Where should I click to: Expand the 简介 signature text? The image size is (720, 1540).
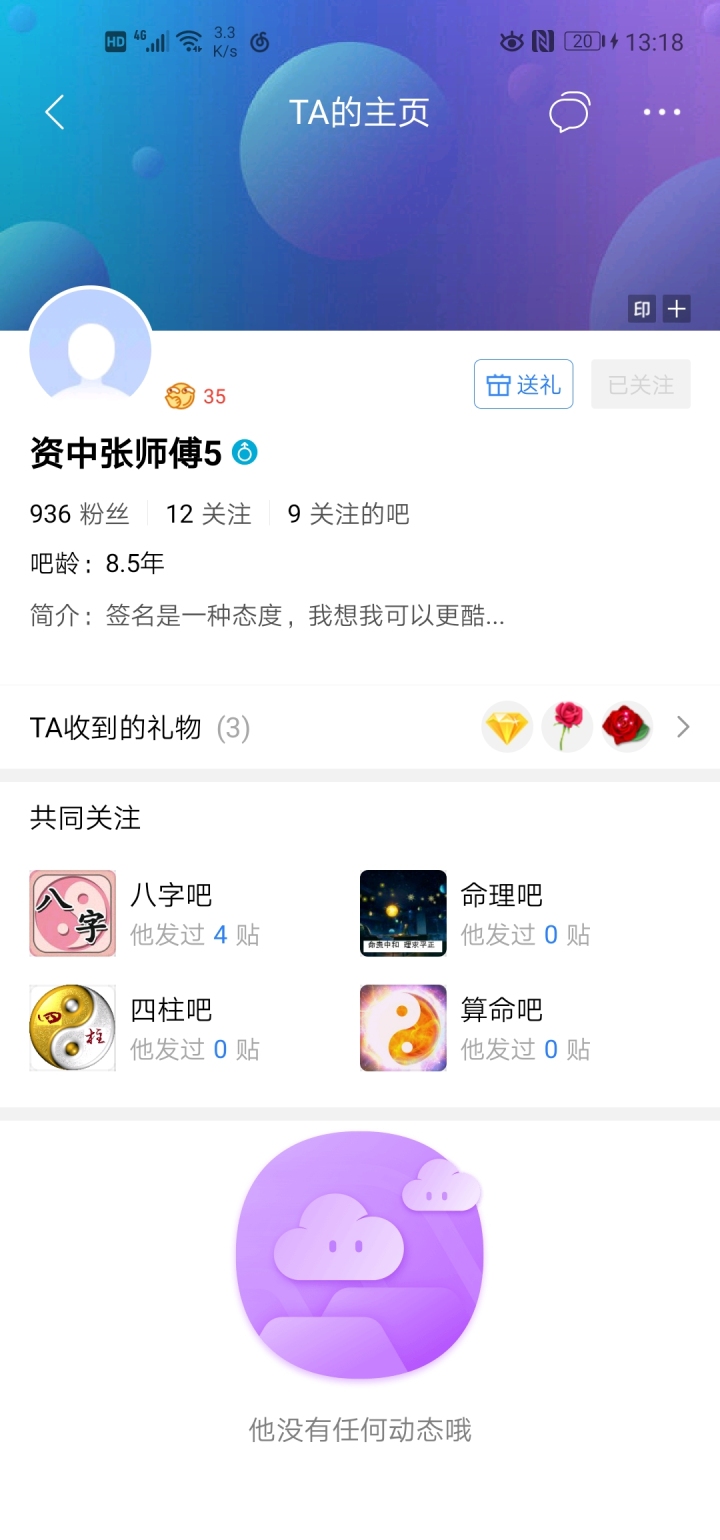click(267, 615)
